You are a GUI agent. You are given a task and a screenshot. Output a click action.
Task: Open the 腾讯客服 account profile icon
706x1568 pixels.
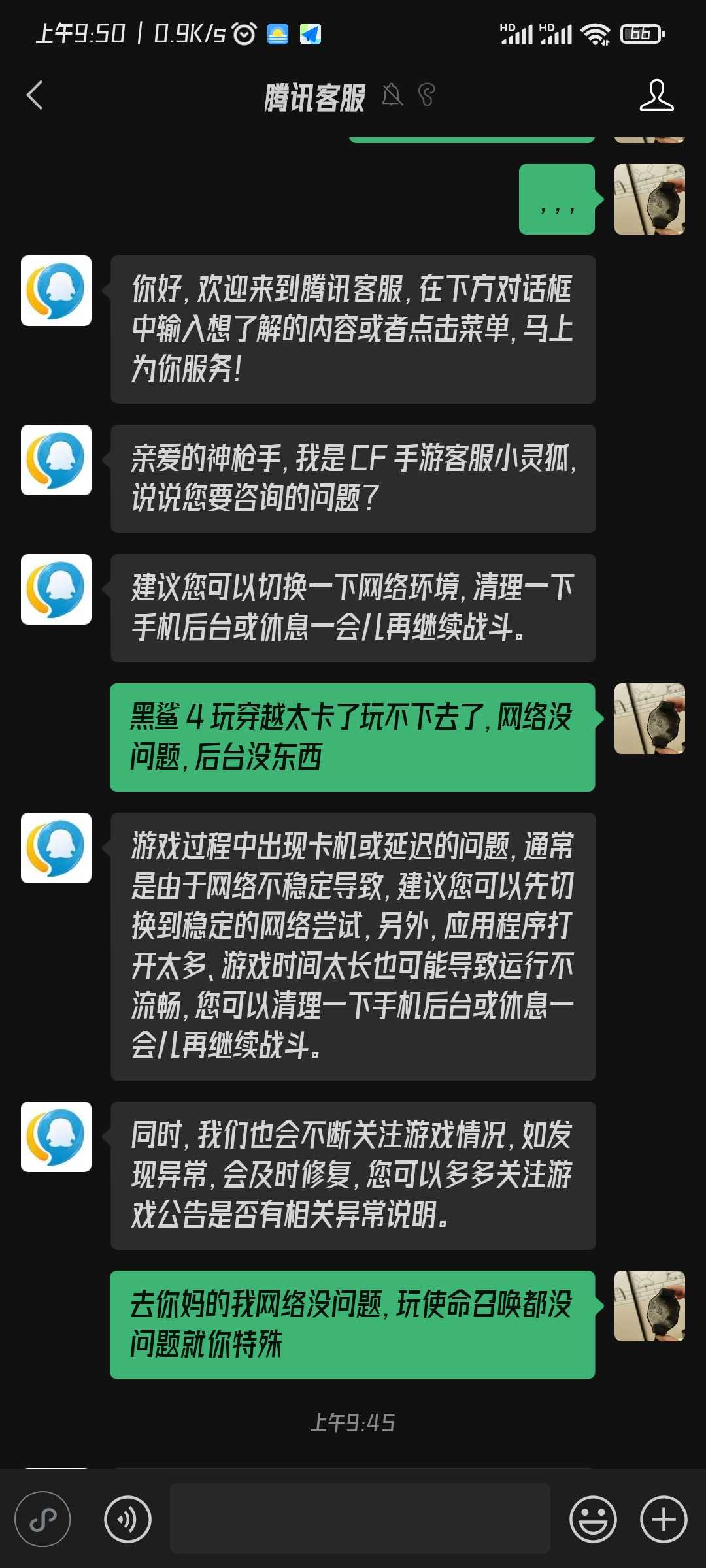tap(656, 95)
